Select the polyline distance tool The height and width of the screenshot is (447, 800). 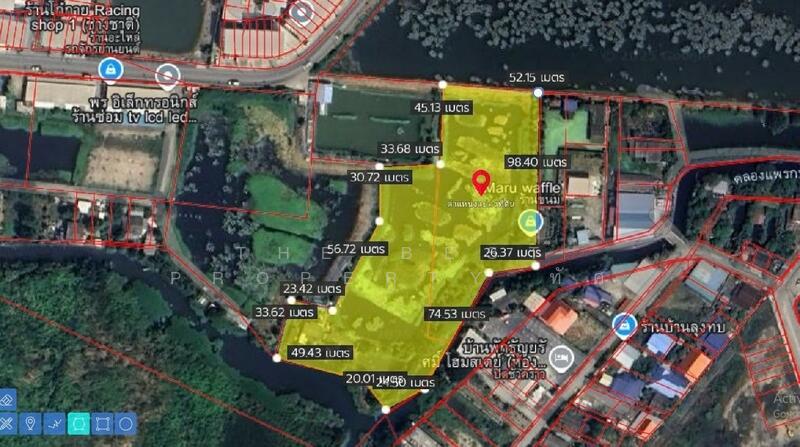(54, 423)
